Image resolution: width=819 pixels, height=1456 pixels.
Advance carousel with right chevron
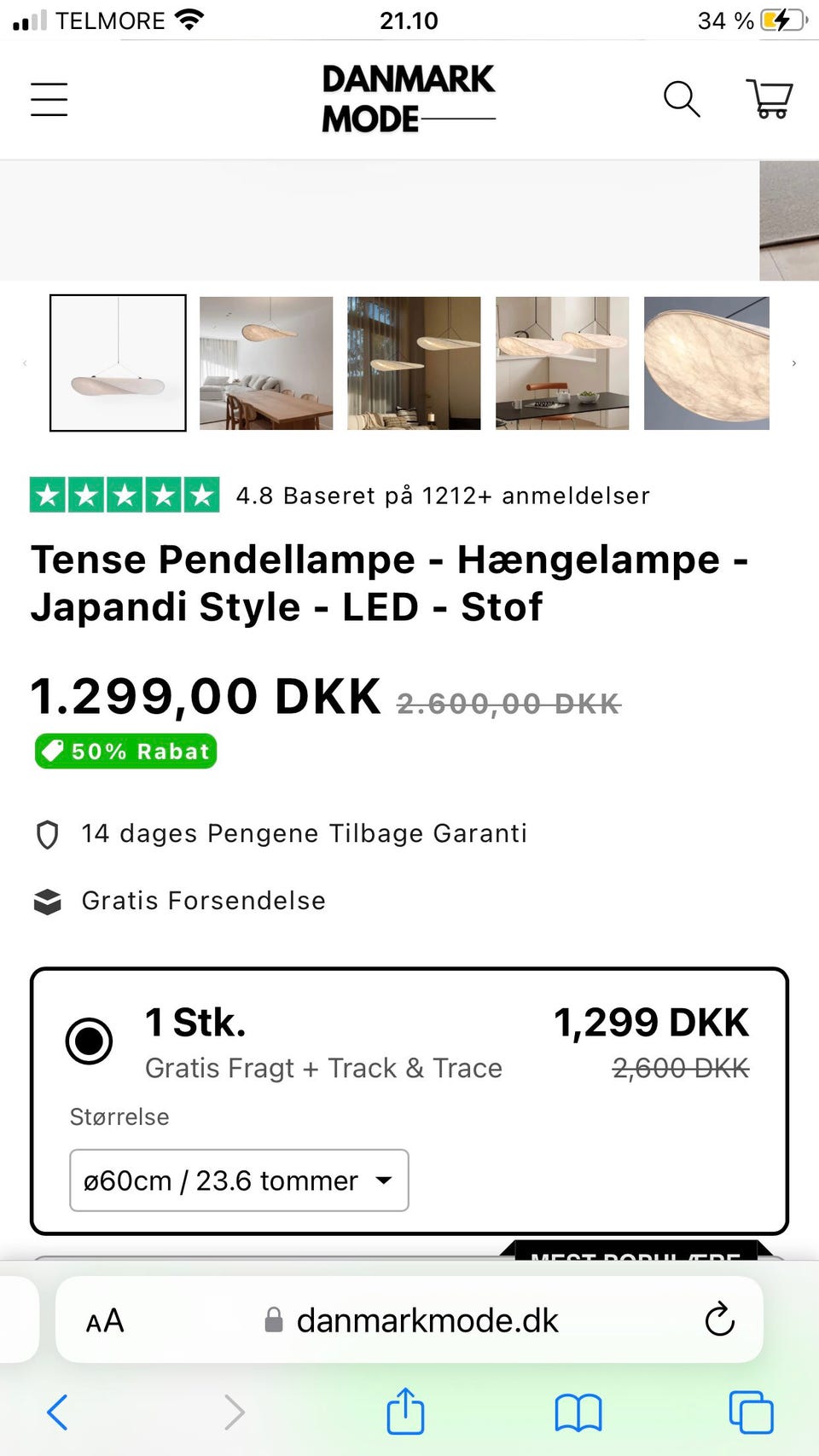click(x=794, y=363)
